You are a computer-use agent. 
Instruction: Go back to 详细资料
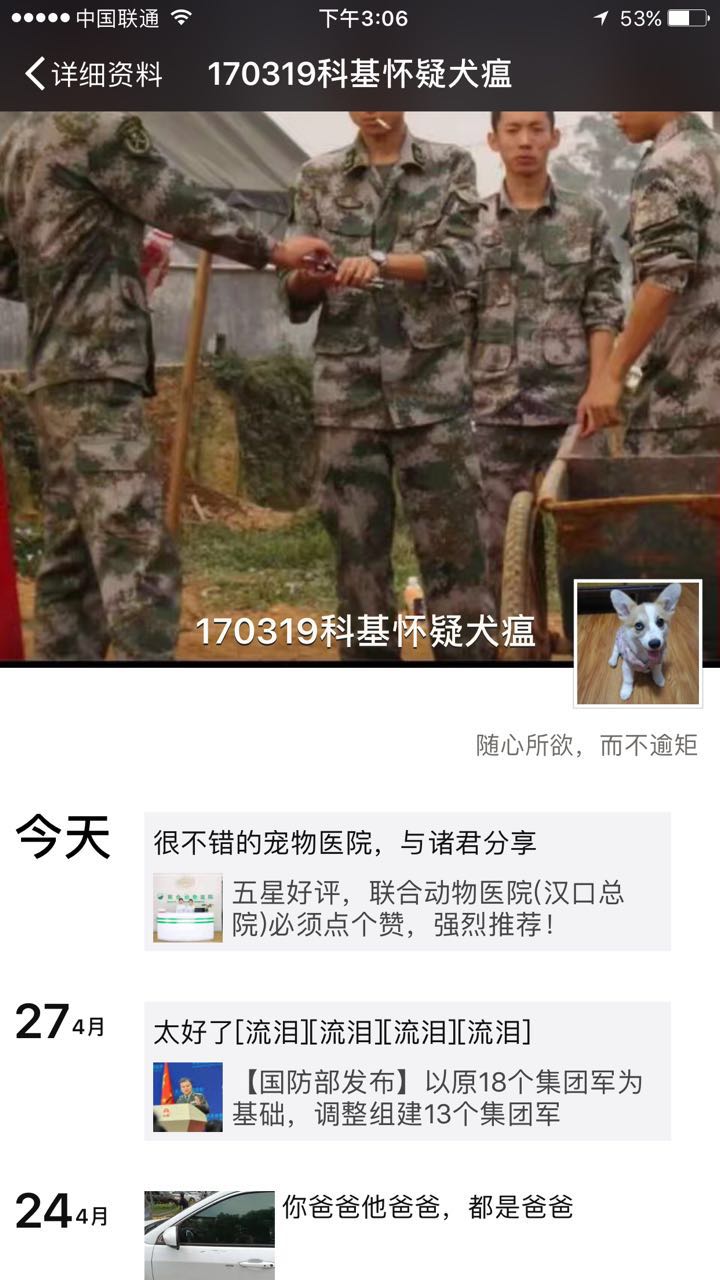[x=93, y=74]
